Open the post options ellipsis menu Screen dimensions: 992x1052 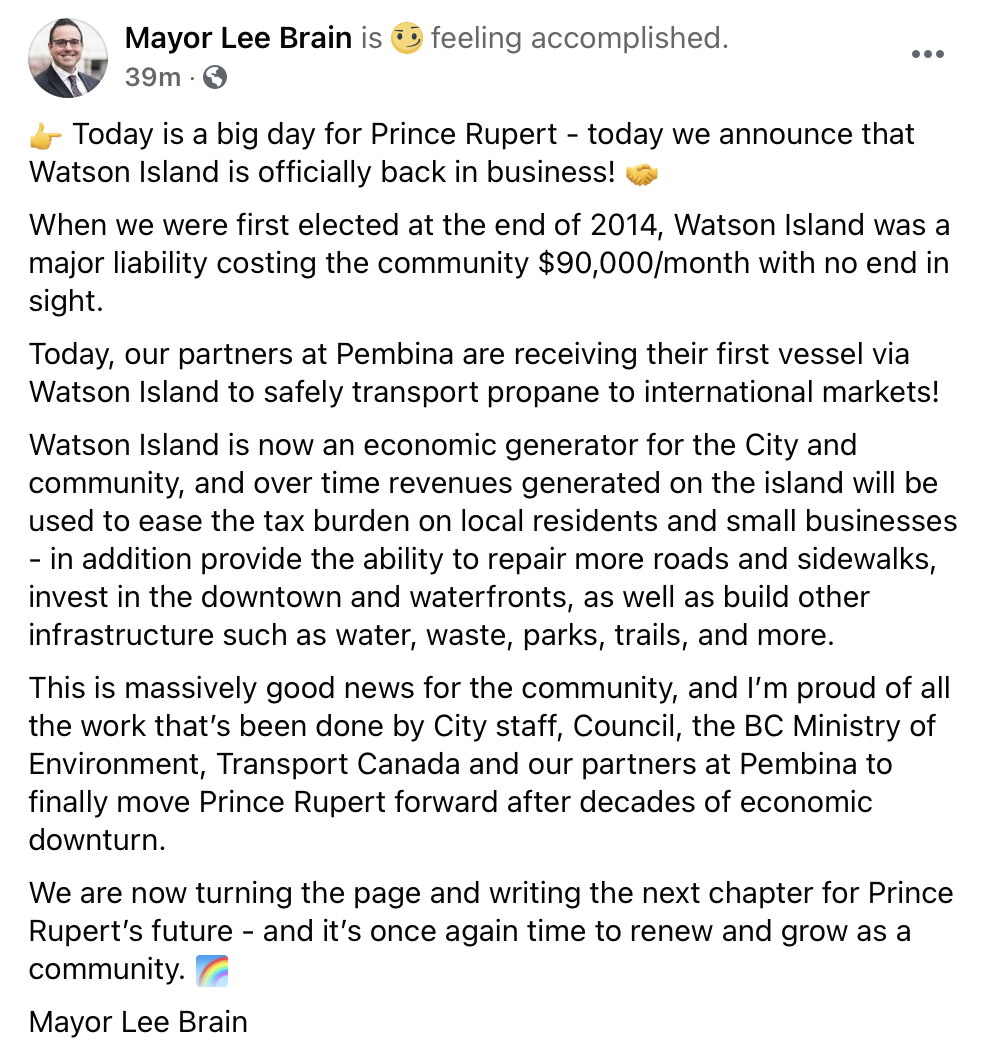point(930,55)
